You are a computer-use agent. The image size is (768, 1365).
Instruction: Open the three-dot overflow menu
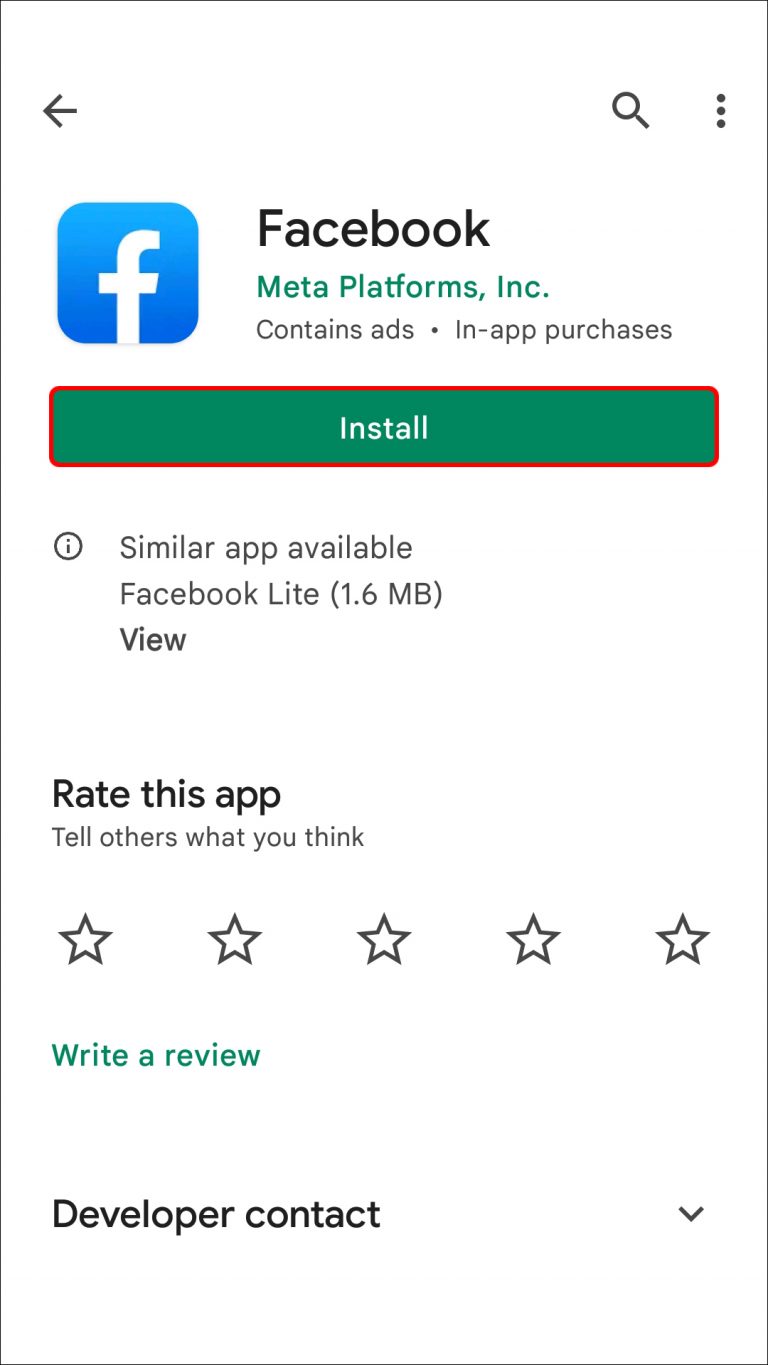[720, 111]
